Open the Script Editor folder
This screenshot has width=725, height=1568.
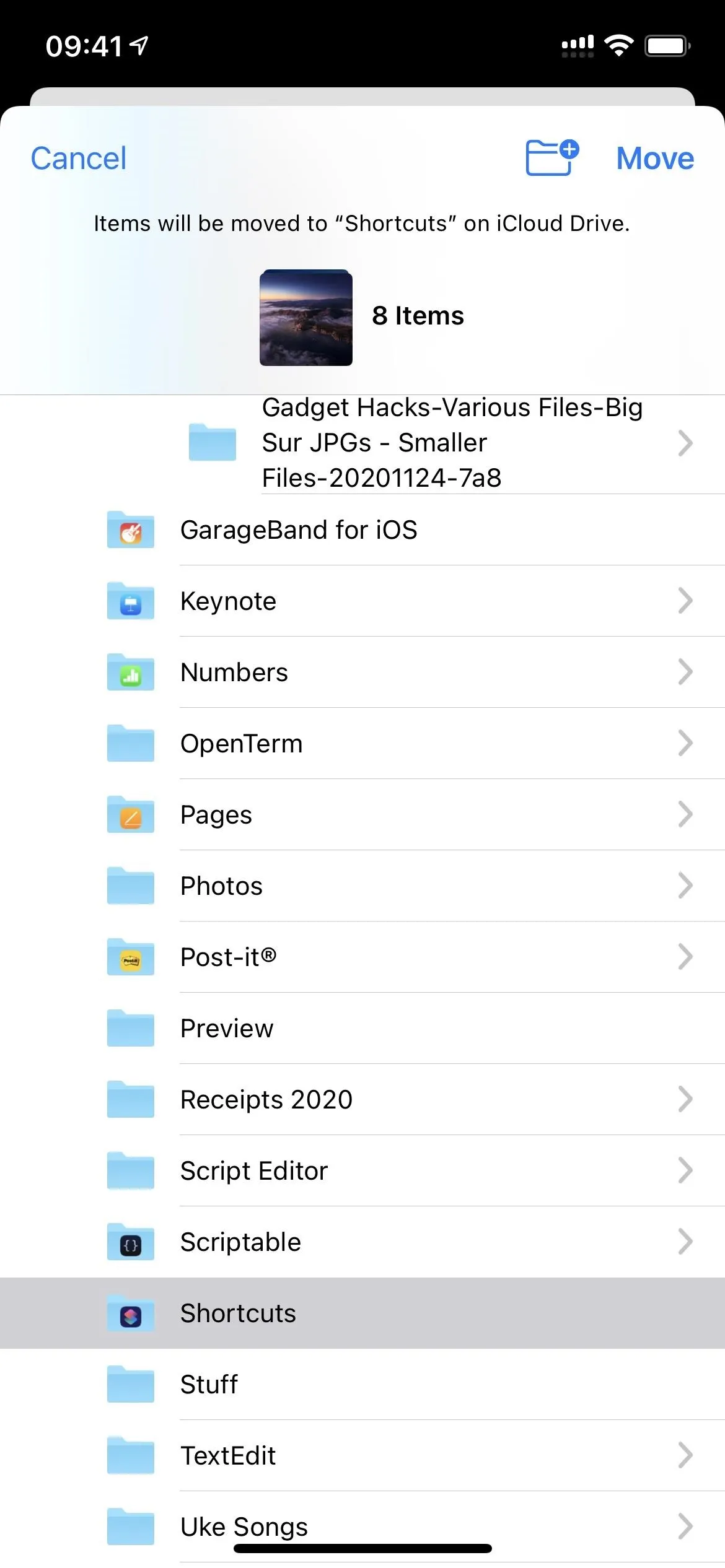[x=362, y=1171]
